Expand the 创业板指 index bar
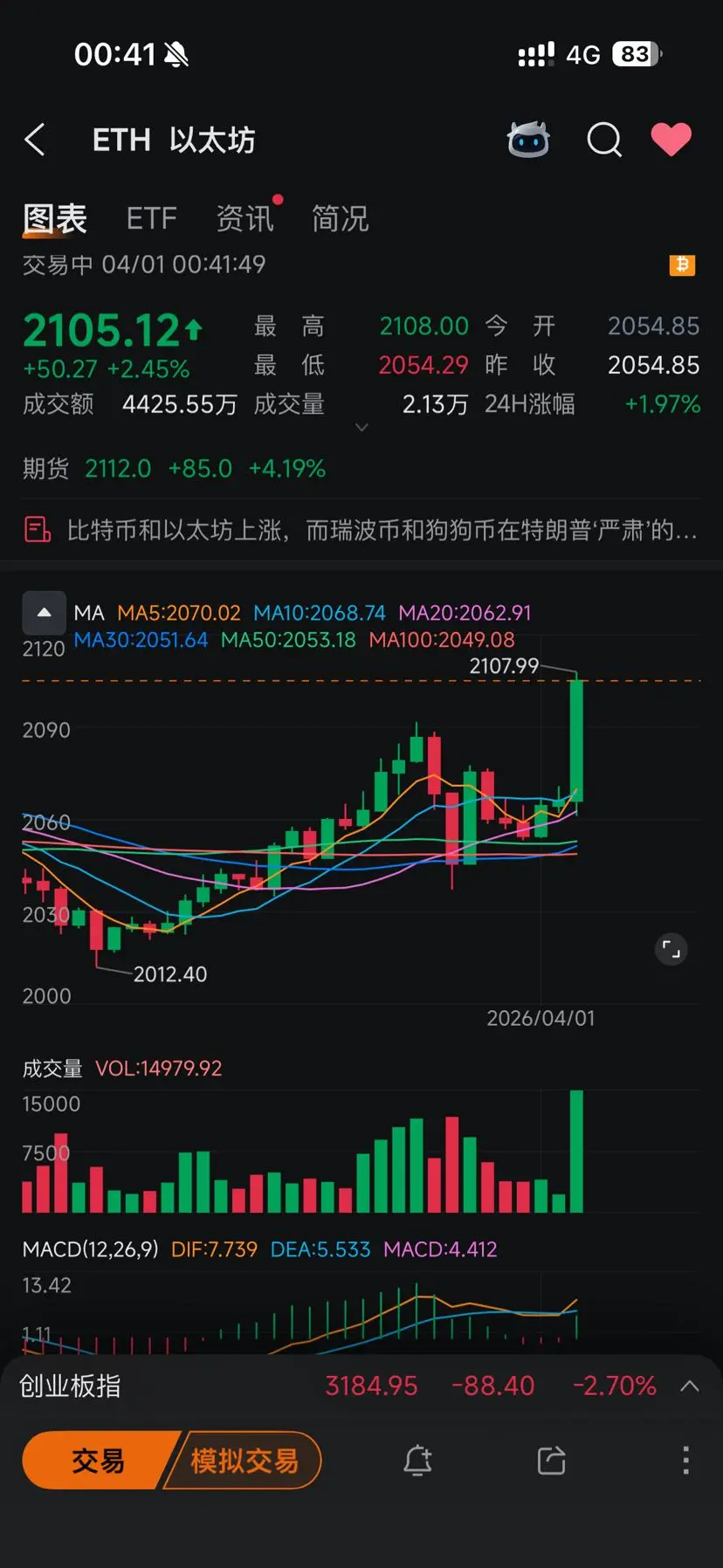This screenshot has width=723, height=1568. click(689, 1386)
